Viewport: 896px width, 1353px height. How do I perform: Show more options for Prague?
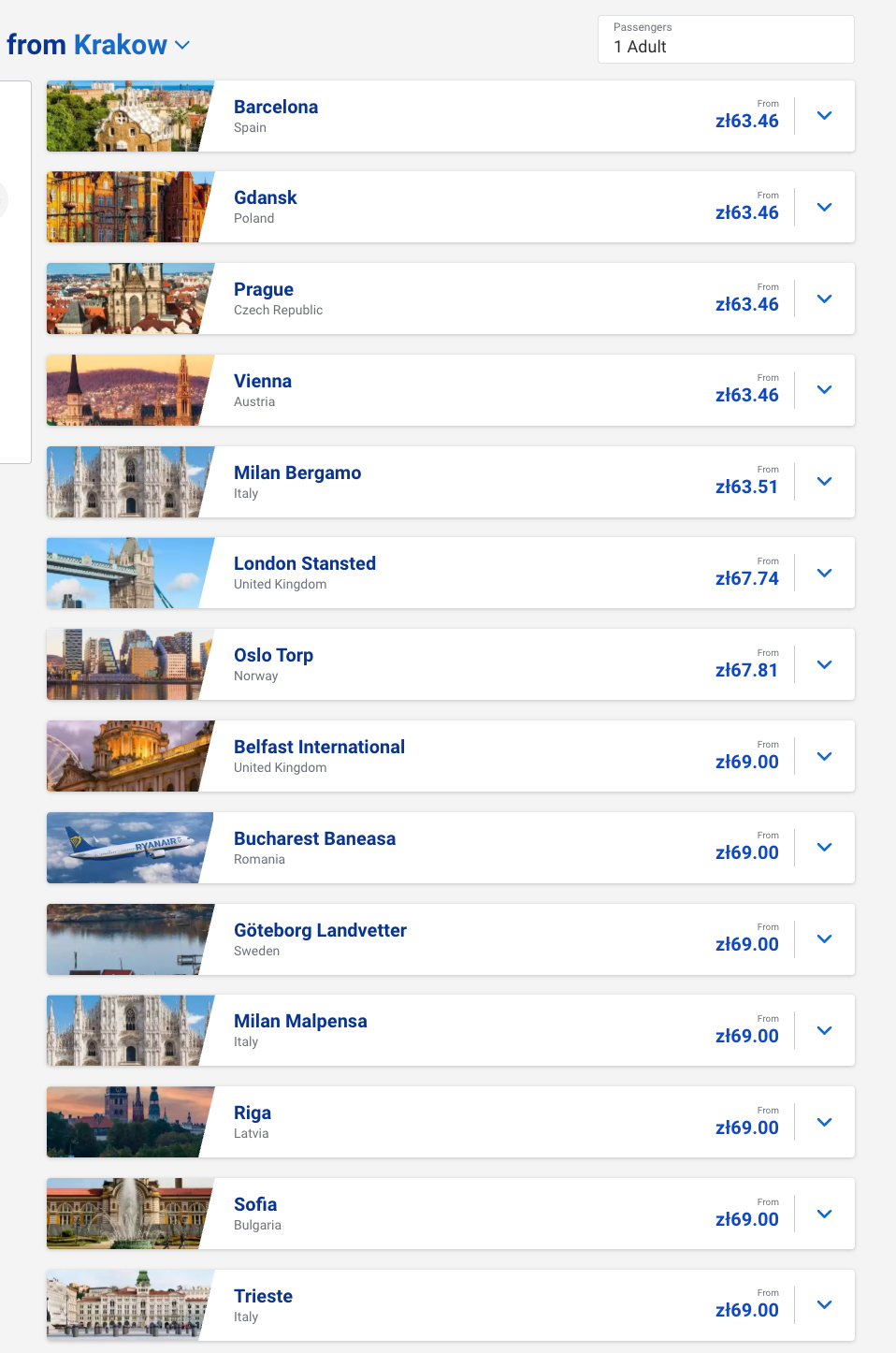pos(824,299)
